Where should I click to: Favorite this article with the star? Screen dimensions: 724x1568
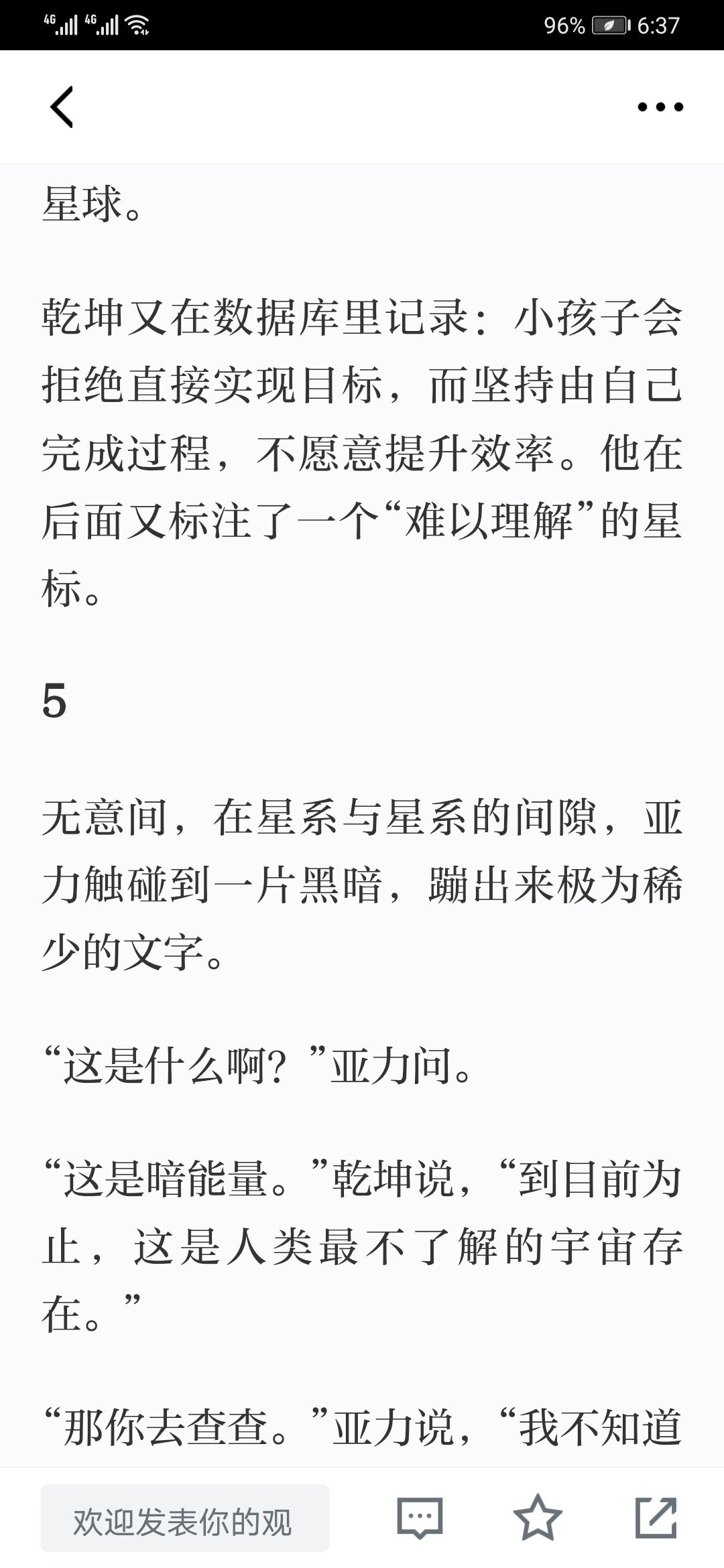point(537,1517)
